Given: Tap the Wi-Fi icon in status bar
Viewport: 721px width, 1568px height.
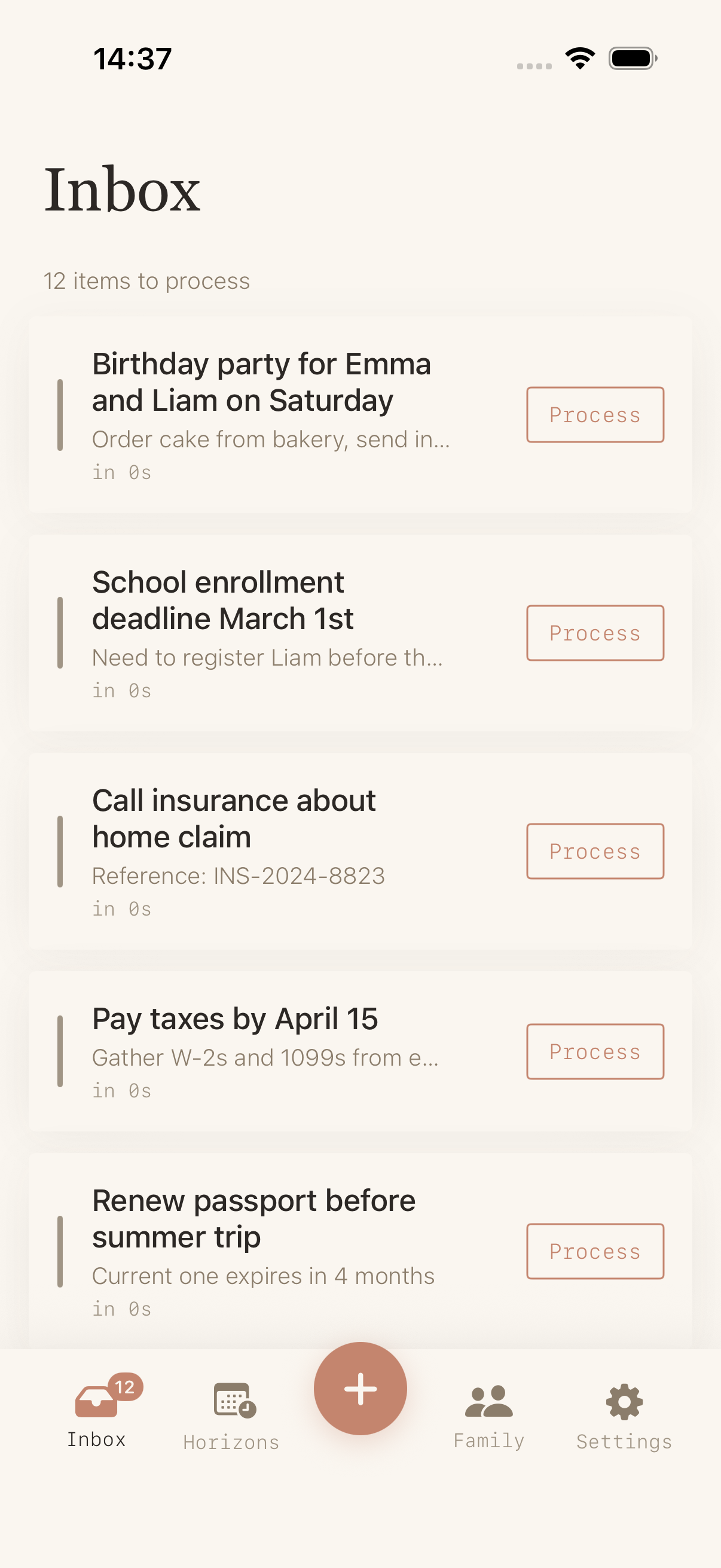Looking at the screenshot, I should 579,57.
